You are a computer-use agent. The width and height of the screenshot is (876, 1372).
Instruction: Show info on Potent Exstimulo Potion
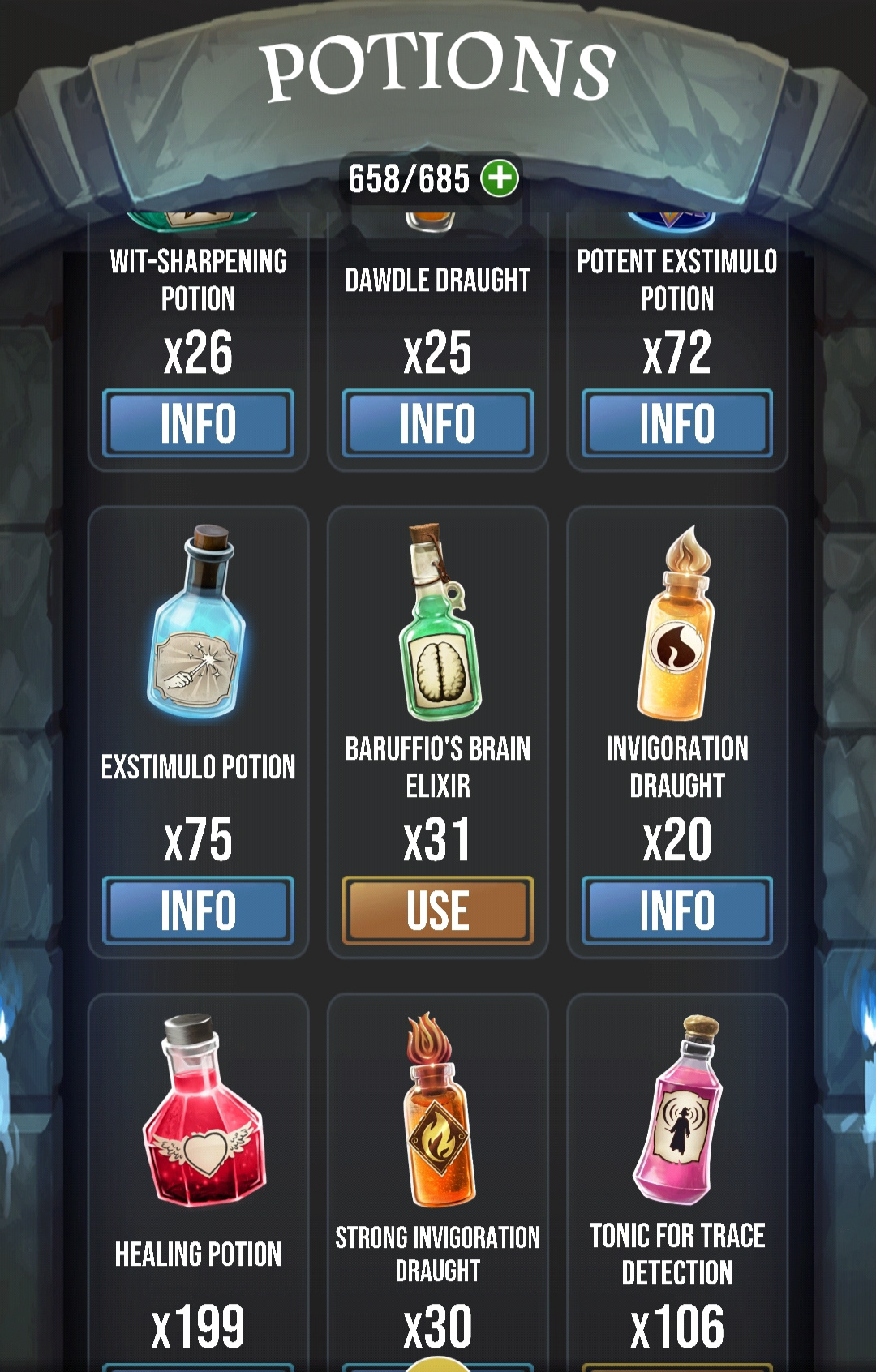pyautogui.click(x=676, y=423)
